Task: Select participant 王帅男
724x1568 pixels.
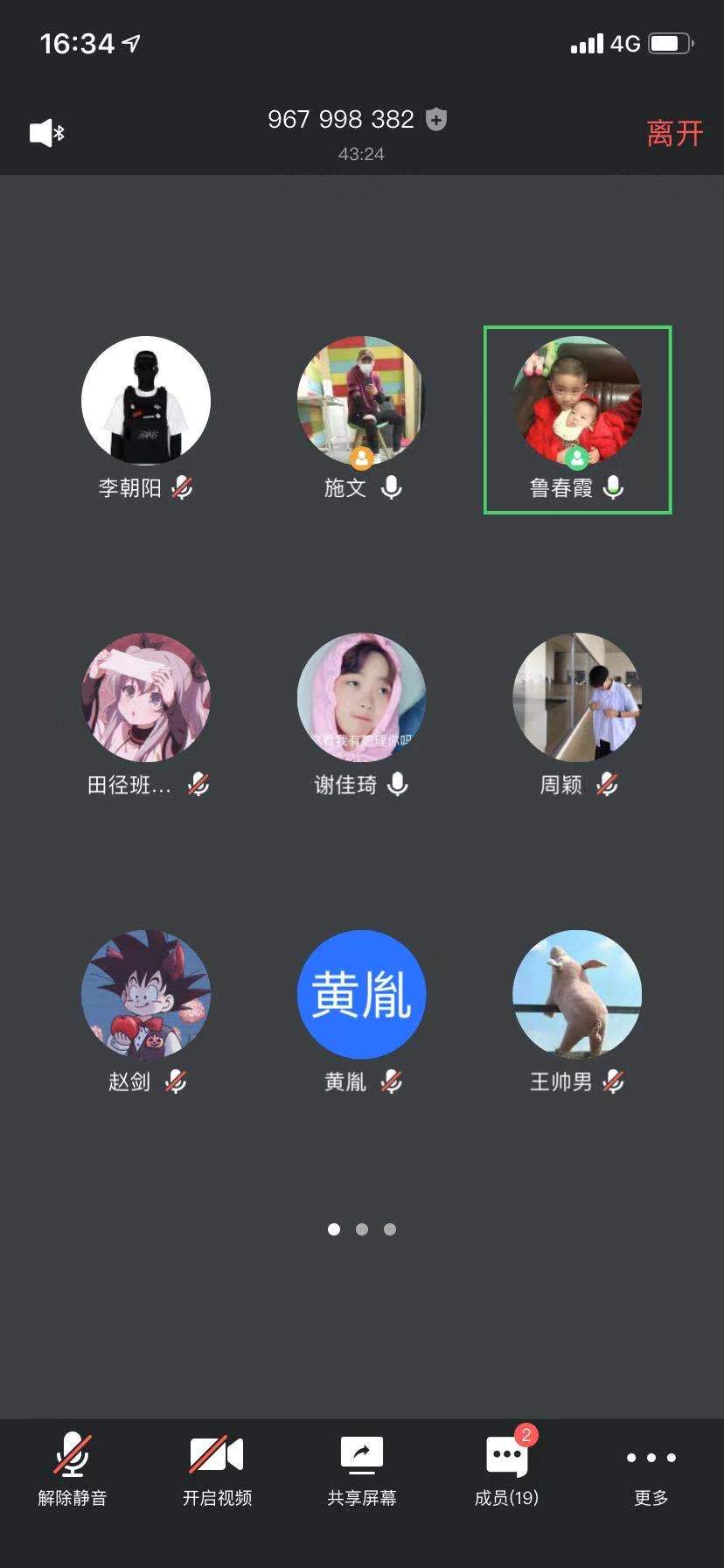Action: click(577, 994)
